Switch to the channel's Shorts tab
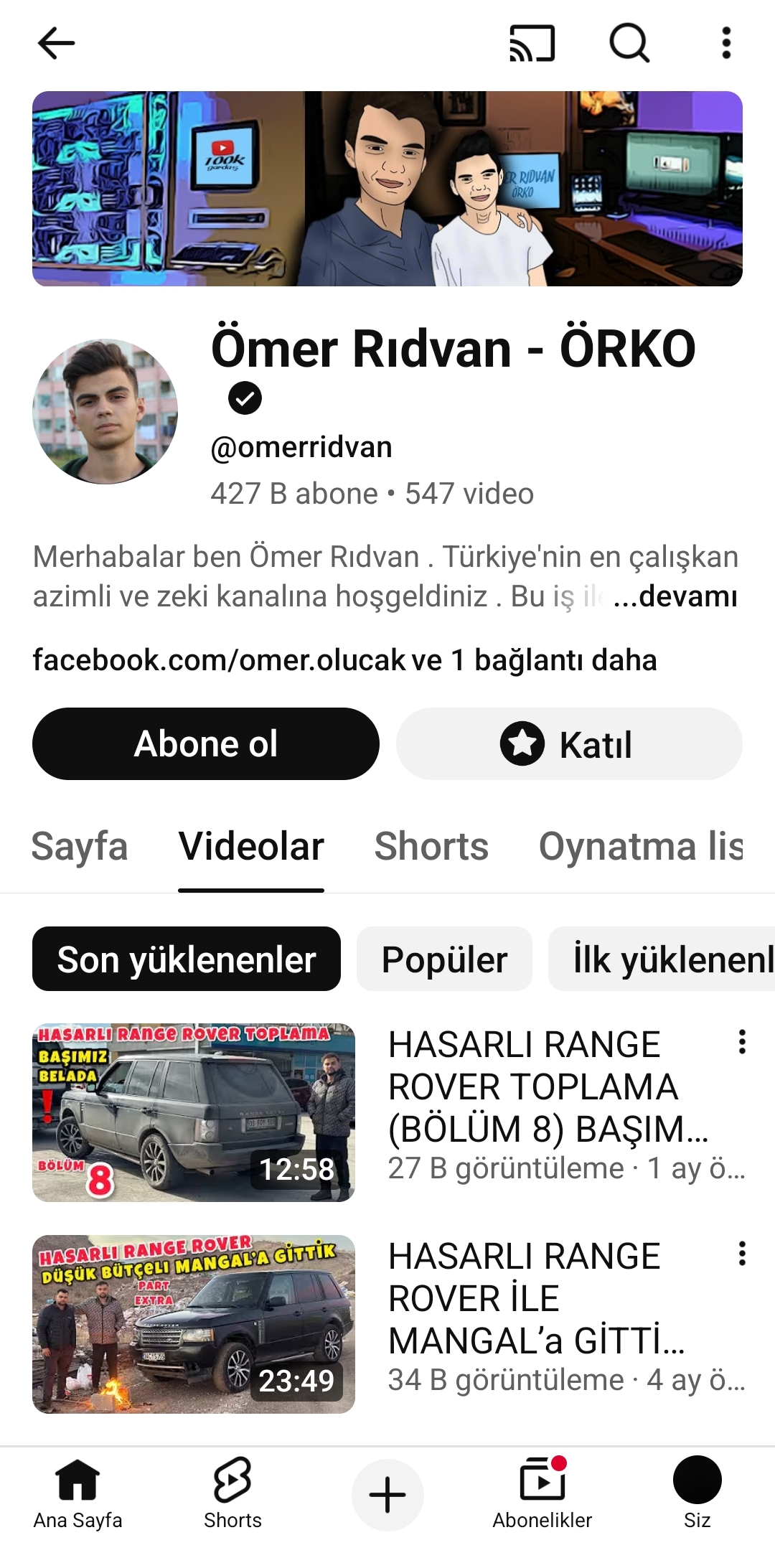Image resolution: width=775 pixels, height=1568 pixels. (x=431, y=846)
